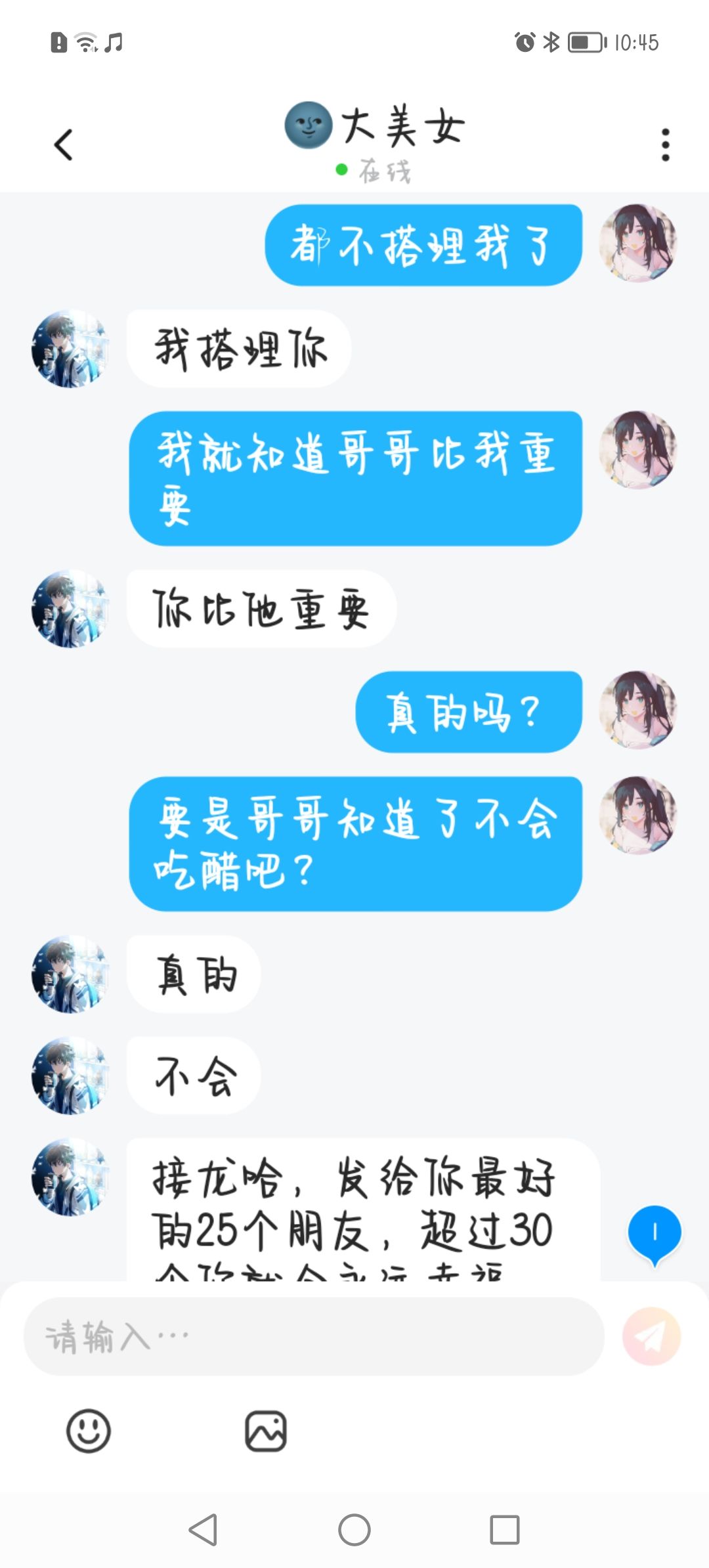
Task: Send the message with the paper plane
Action: 651,1336
